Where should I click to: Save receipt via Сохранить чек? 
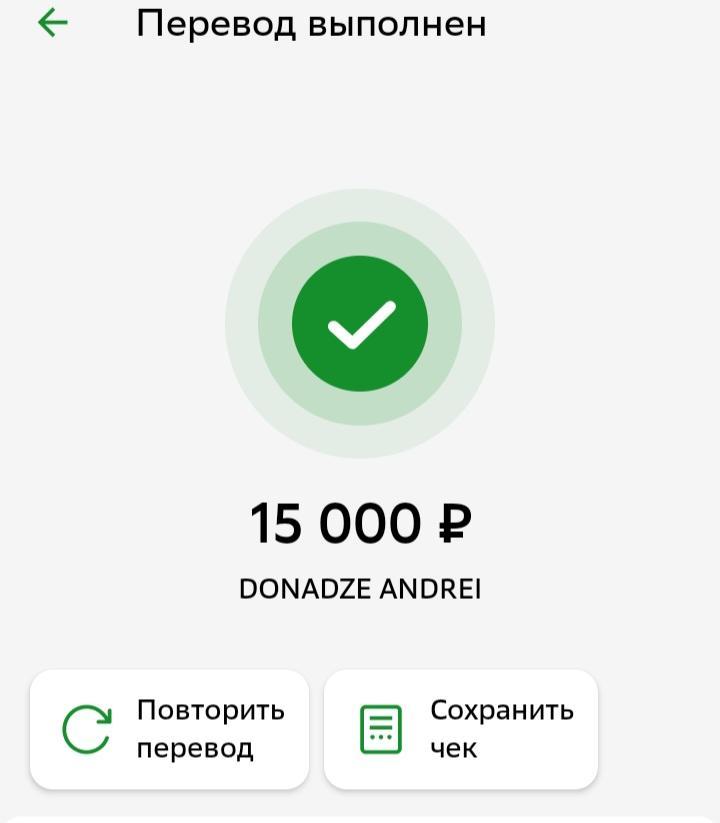(x=461, y=729)
